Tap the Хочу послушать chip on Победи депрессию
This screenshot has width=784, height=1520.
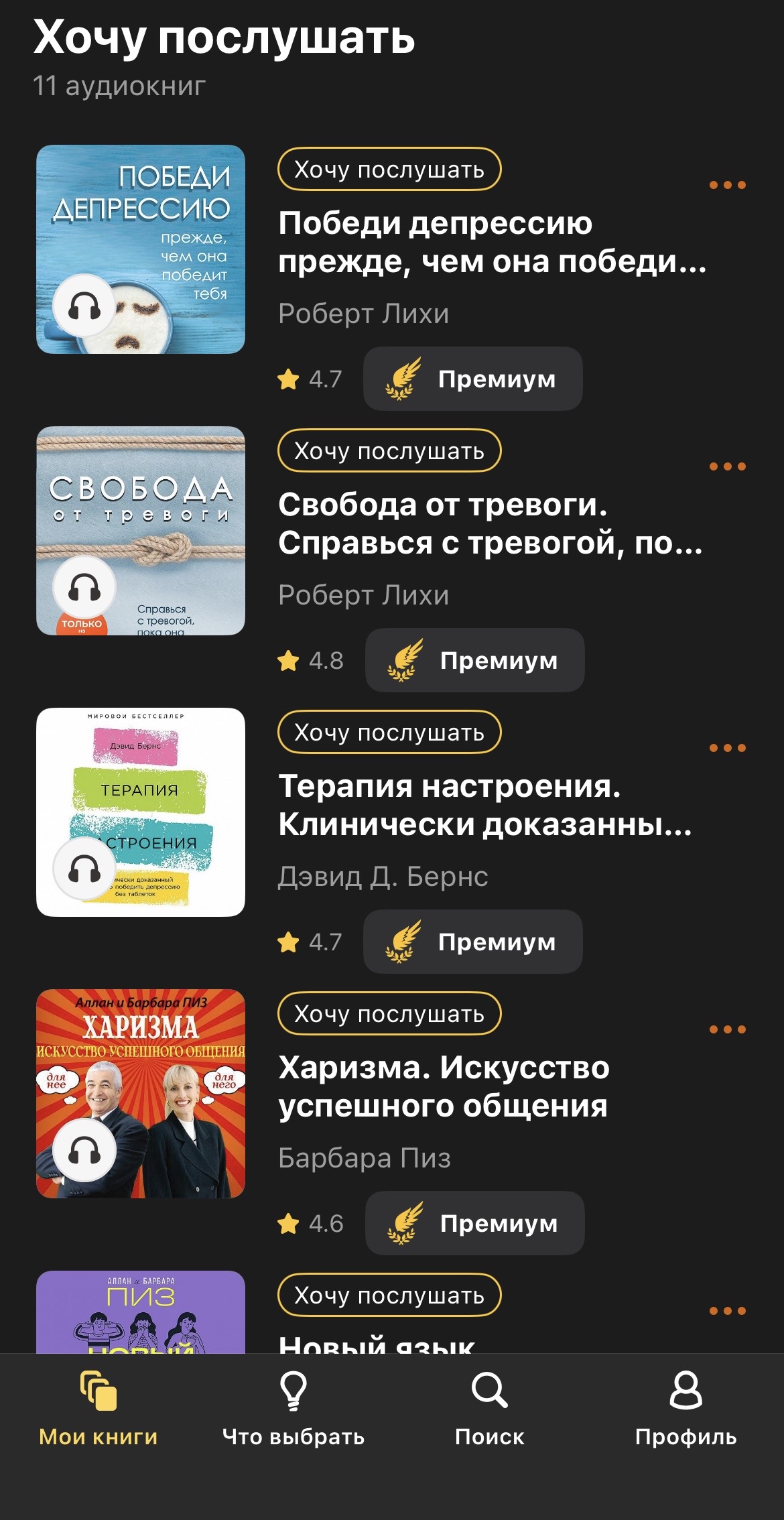point(389,170)
